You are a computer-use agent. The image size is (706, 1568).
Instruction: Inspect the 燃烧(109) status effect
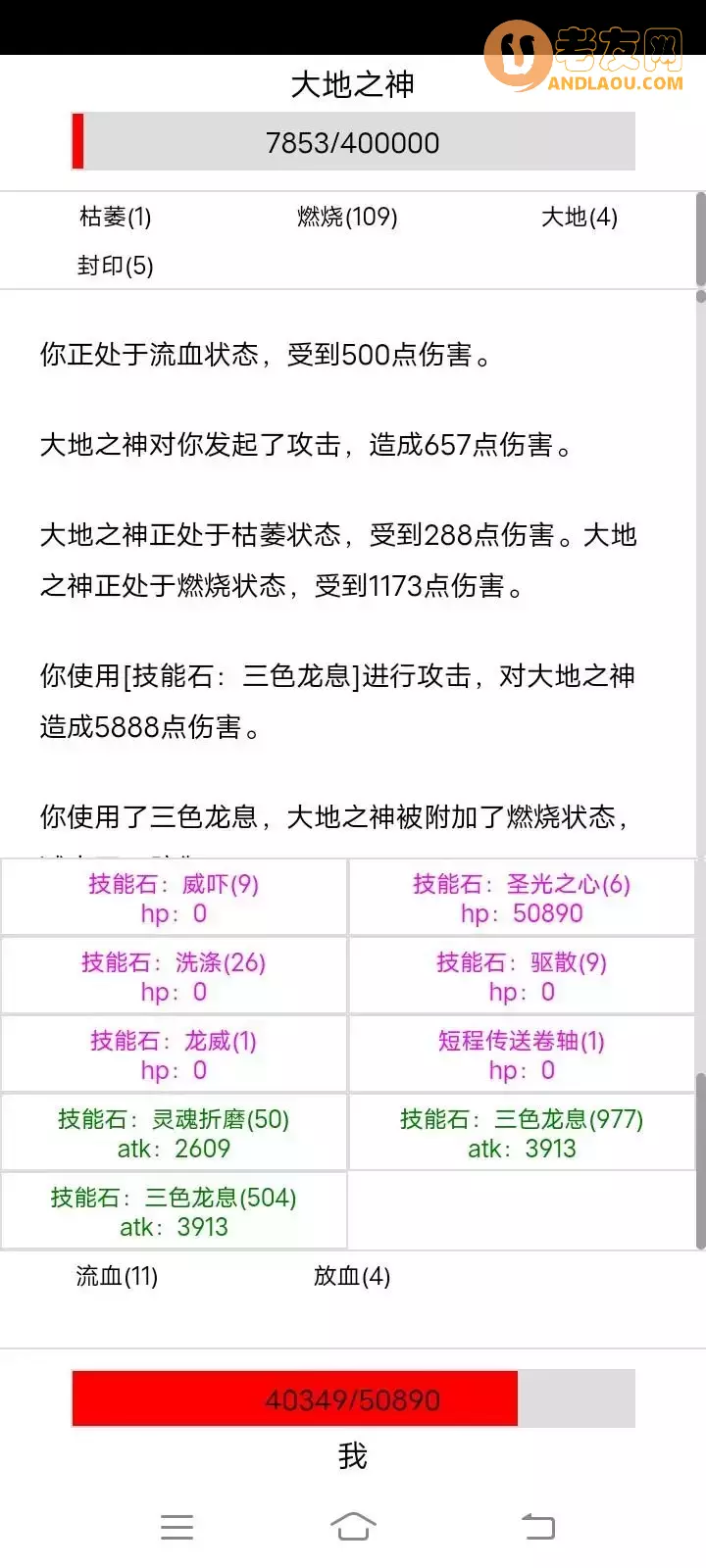pos(347,217)
